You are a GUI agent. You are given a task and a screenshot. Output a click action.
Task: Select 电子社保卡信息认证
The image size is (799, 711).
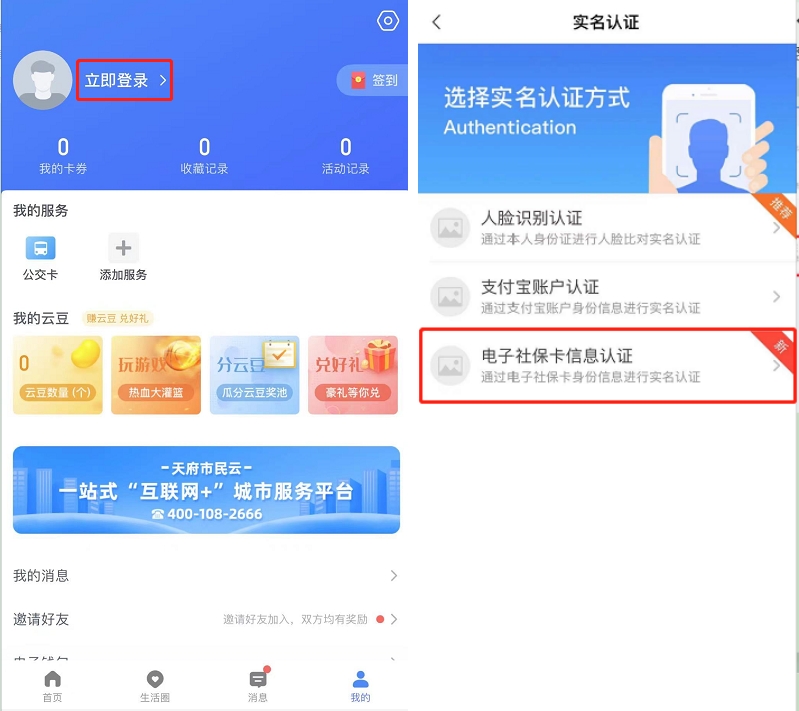click(605, 366)
